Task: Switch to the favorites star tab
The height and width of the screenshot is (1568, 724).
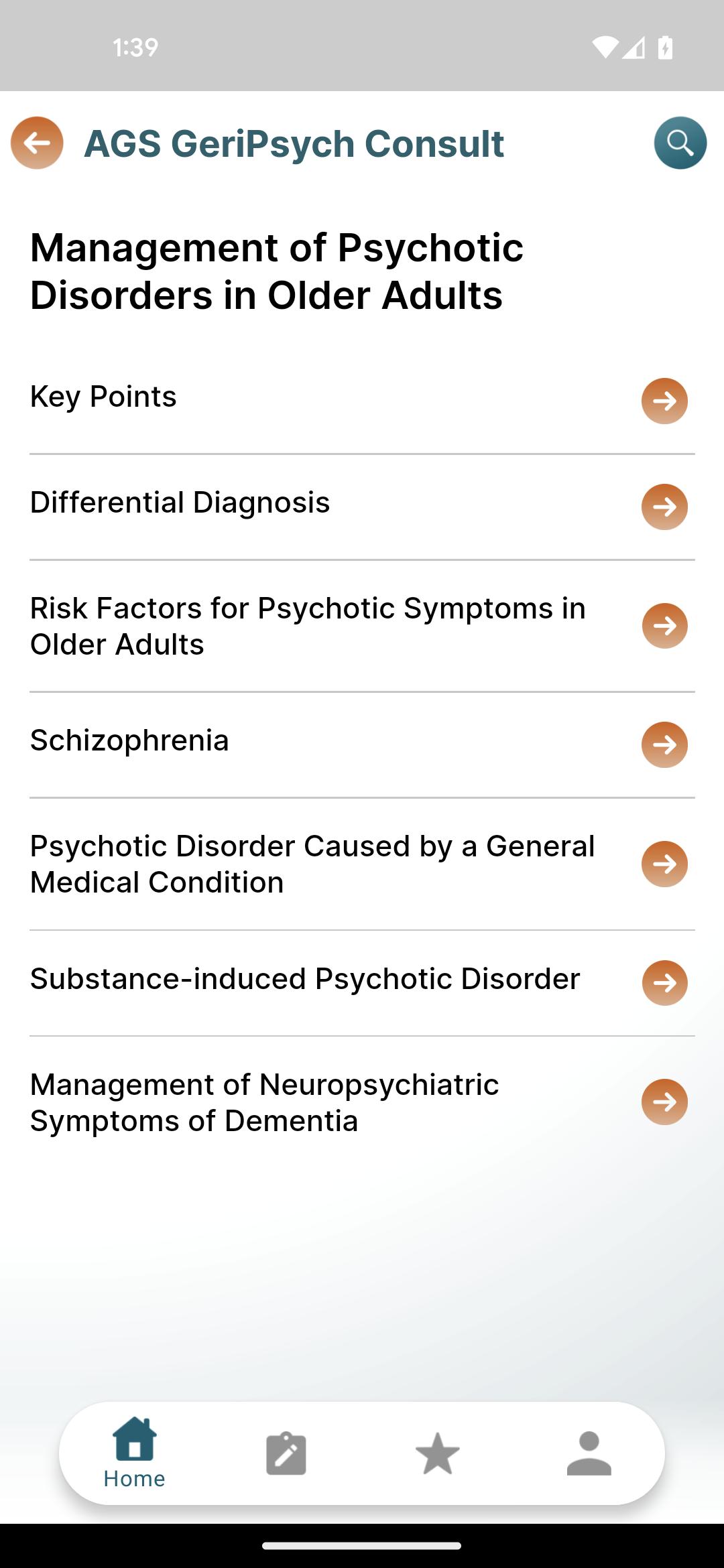Action: click(437, 1454)
